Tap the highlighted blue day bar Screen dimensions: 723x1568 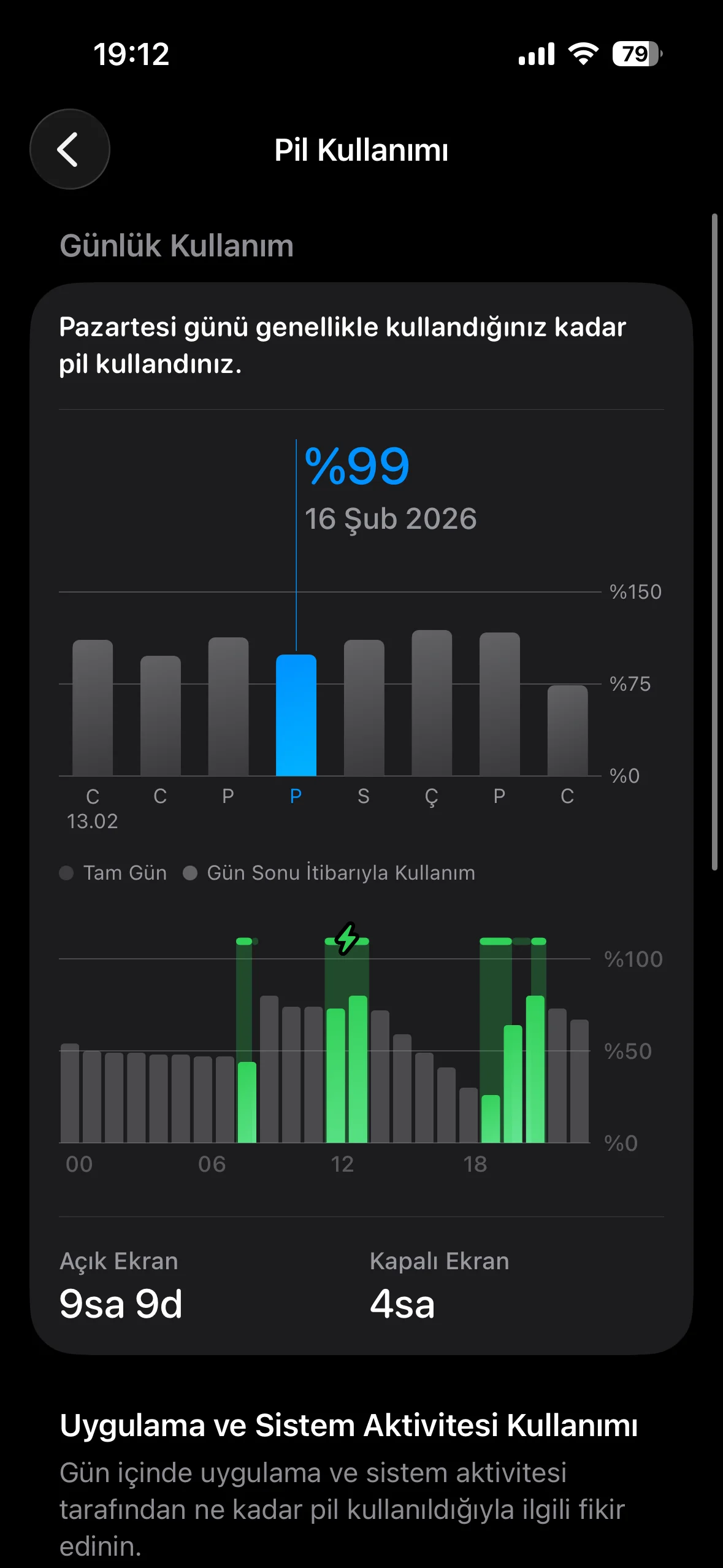(296, 715)
